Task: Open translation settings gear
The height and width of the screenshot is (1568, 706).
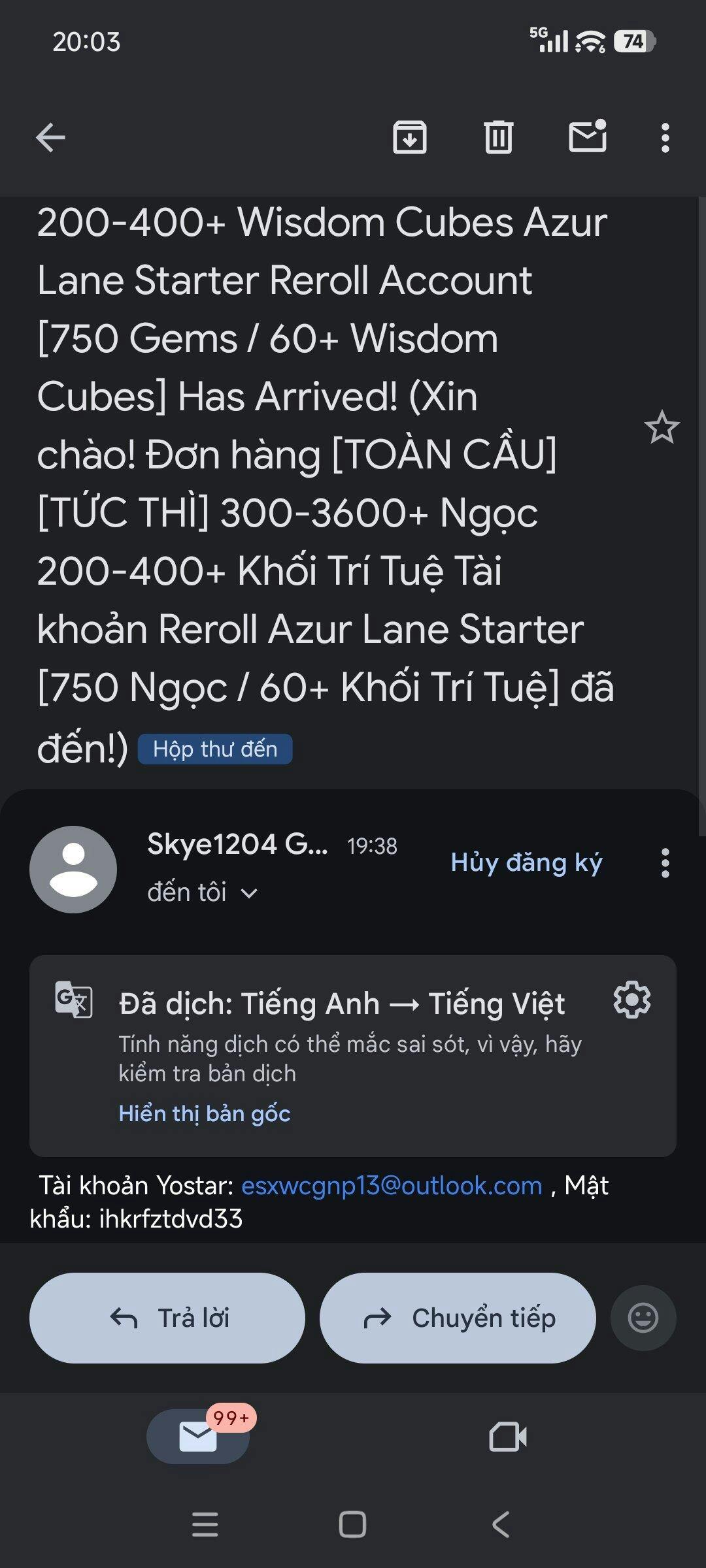Action: coord(631,1000)
